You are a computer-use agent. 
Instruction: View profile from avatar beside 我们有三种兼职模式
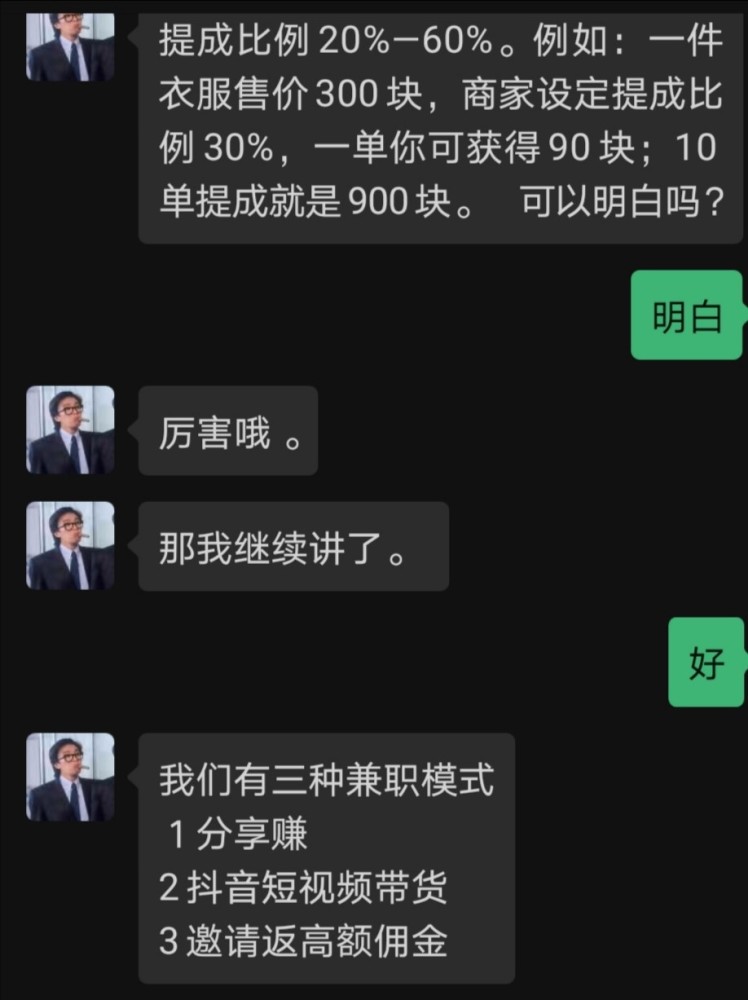point(70,777)
